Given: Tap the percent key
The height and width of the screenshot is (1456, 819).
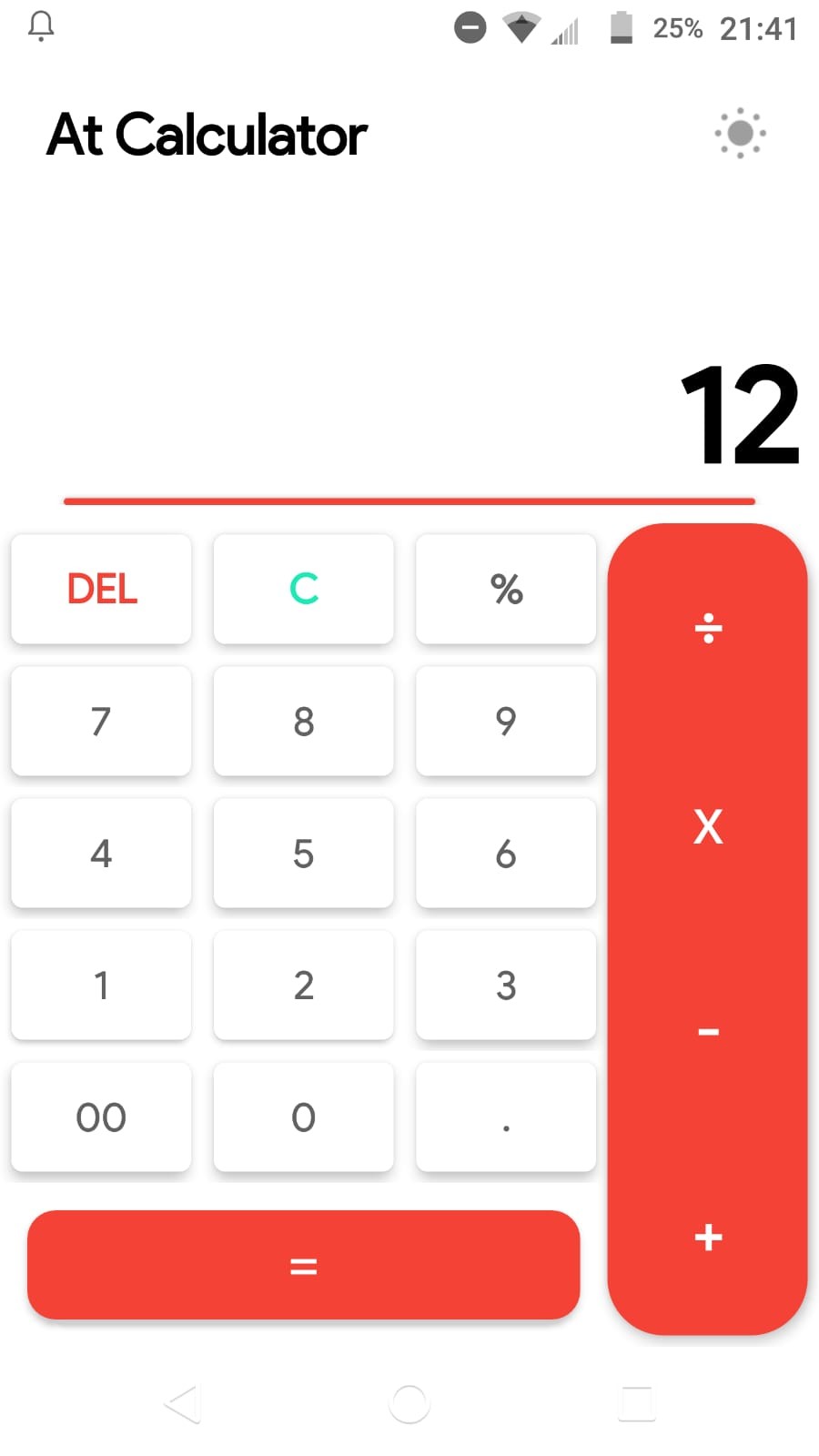Looking at the screenshot, I should coord(506,589).
